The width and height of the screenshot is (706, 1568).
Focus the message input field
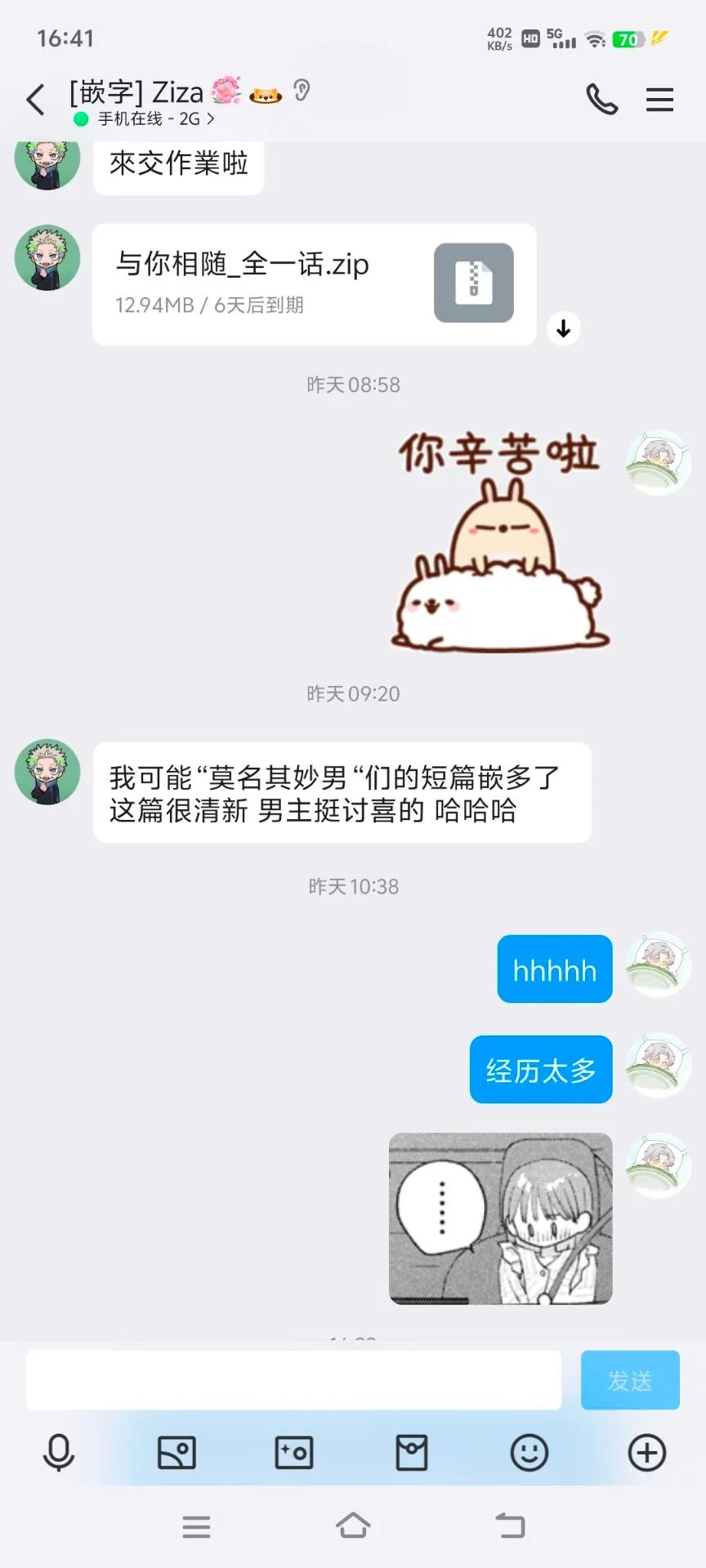293,1380
